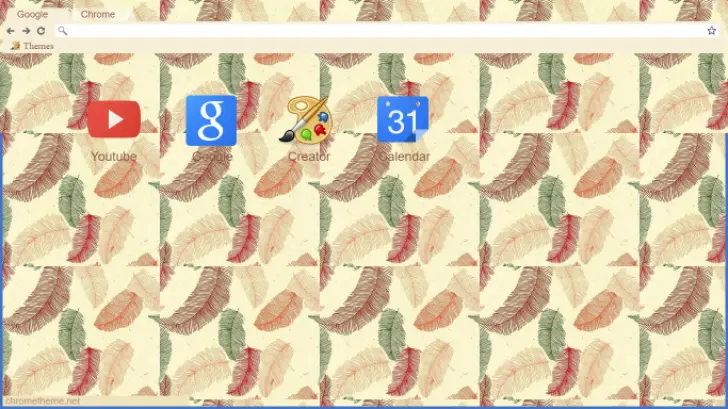This screenshot has width=728, height=409.
Task: Launch the Creator app shortcut
Action: click(308, 121)
